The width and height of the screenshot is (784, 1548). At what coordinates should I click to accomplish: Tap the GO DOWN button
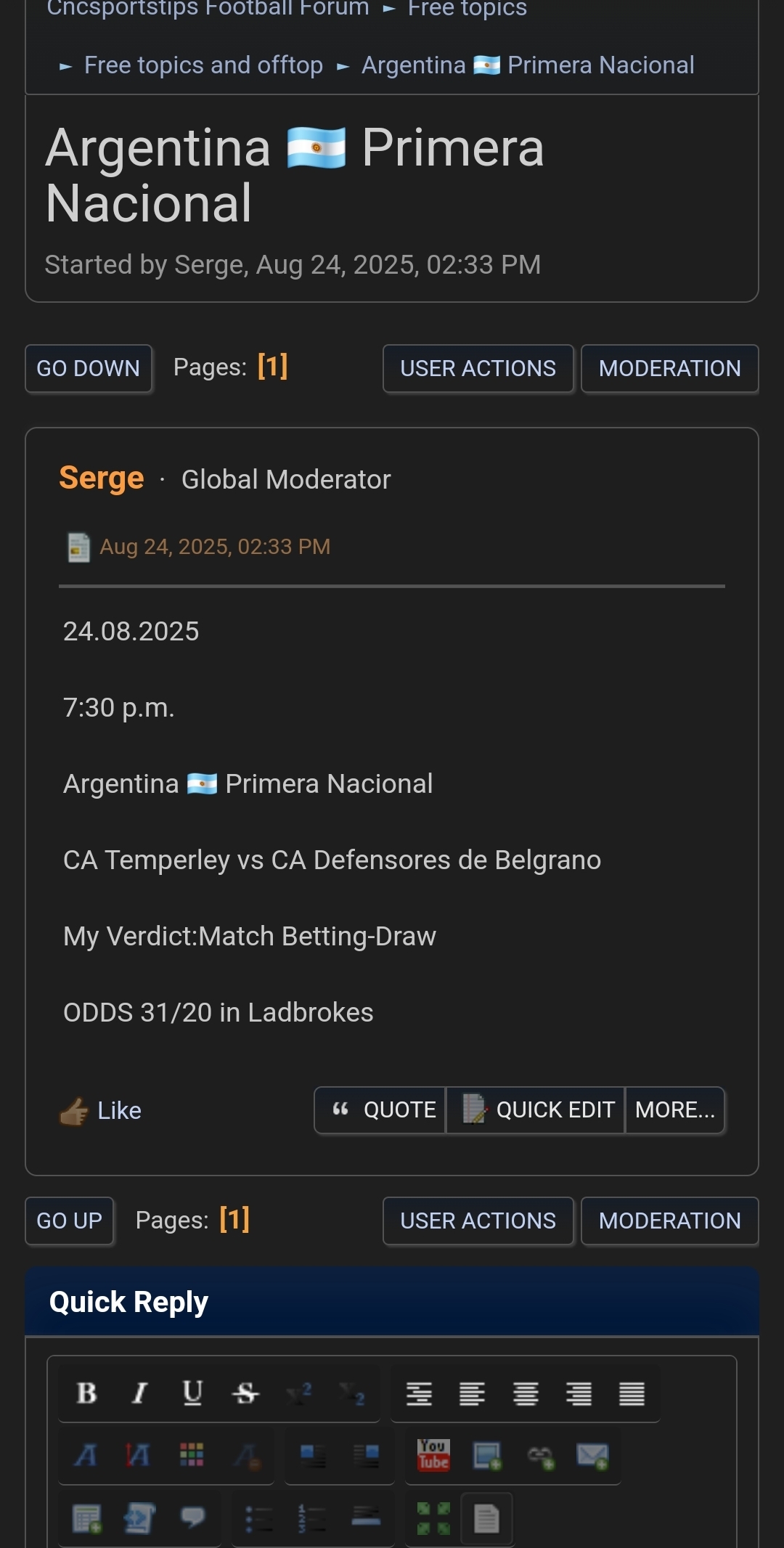point(88,368)
